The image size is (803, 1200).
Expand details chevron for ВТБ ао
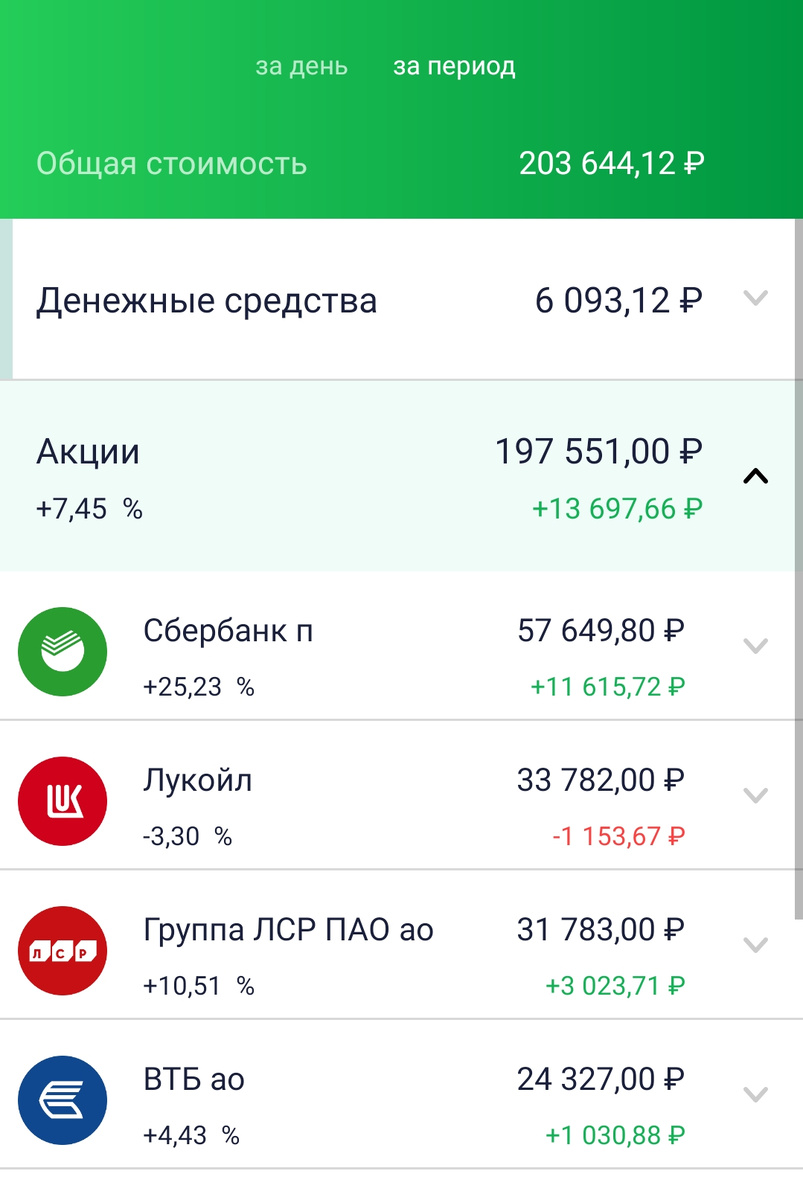coord(756,1094)
